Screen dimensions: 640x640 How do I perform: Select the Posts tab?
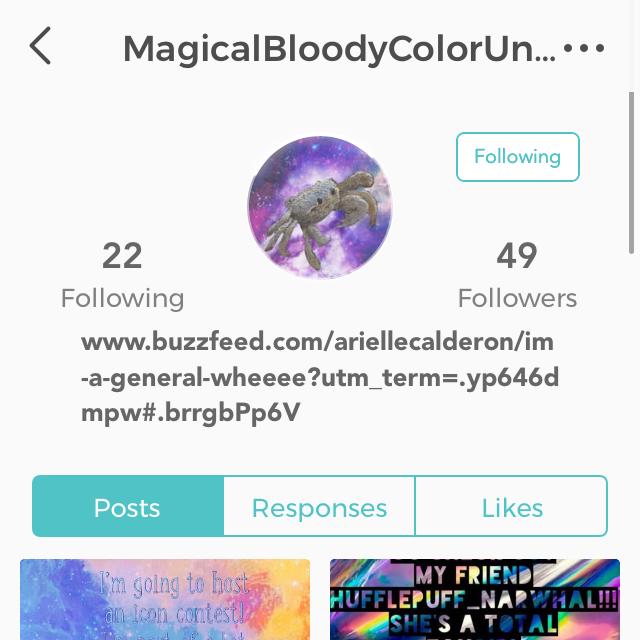coord(128,507)
